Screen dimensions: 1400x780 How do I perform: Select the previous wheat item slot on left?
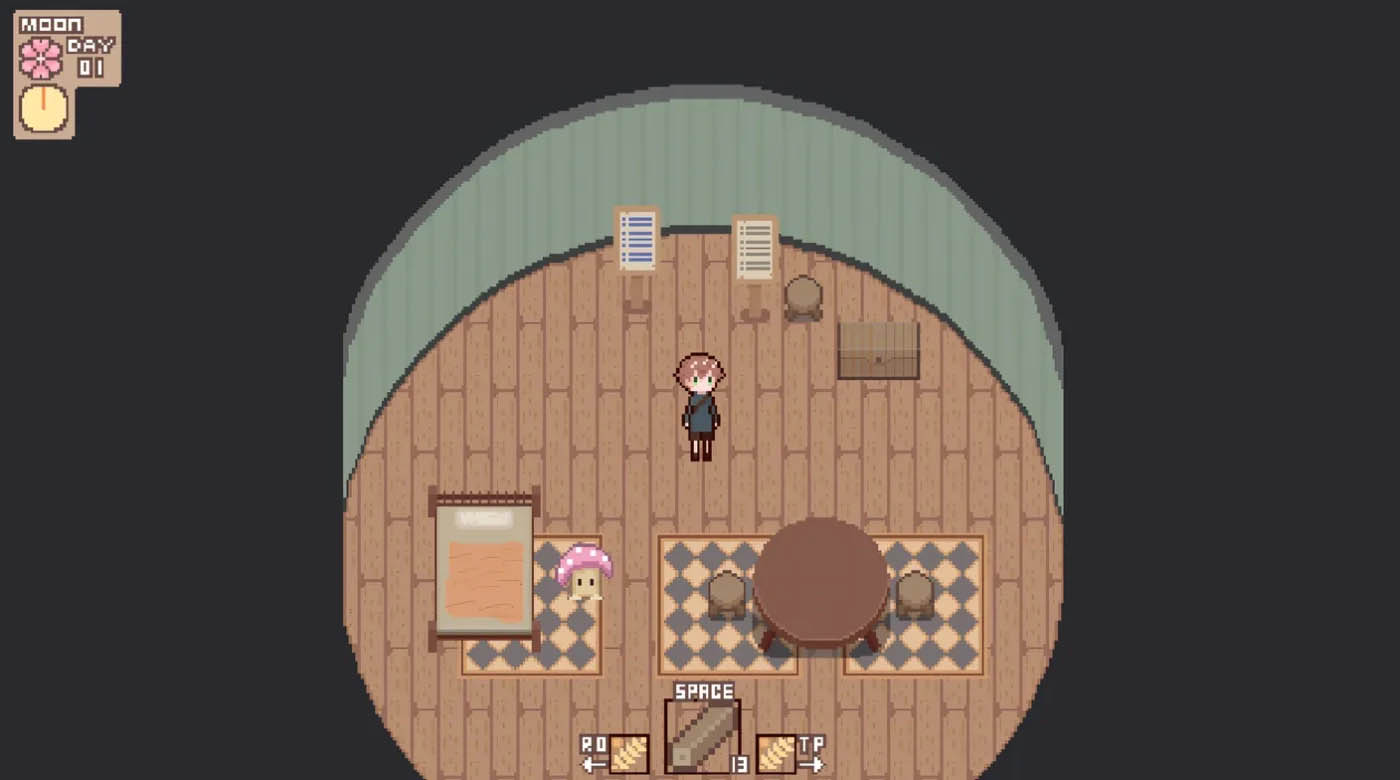[x=629, y=754]
